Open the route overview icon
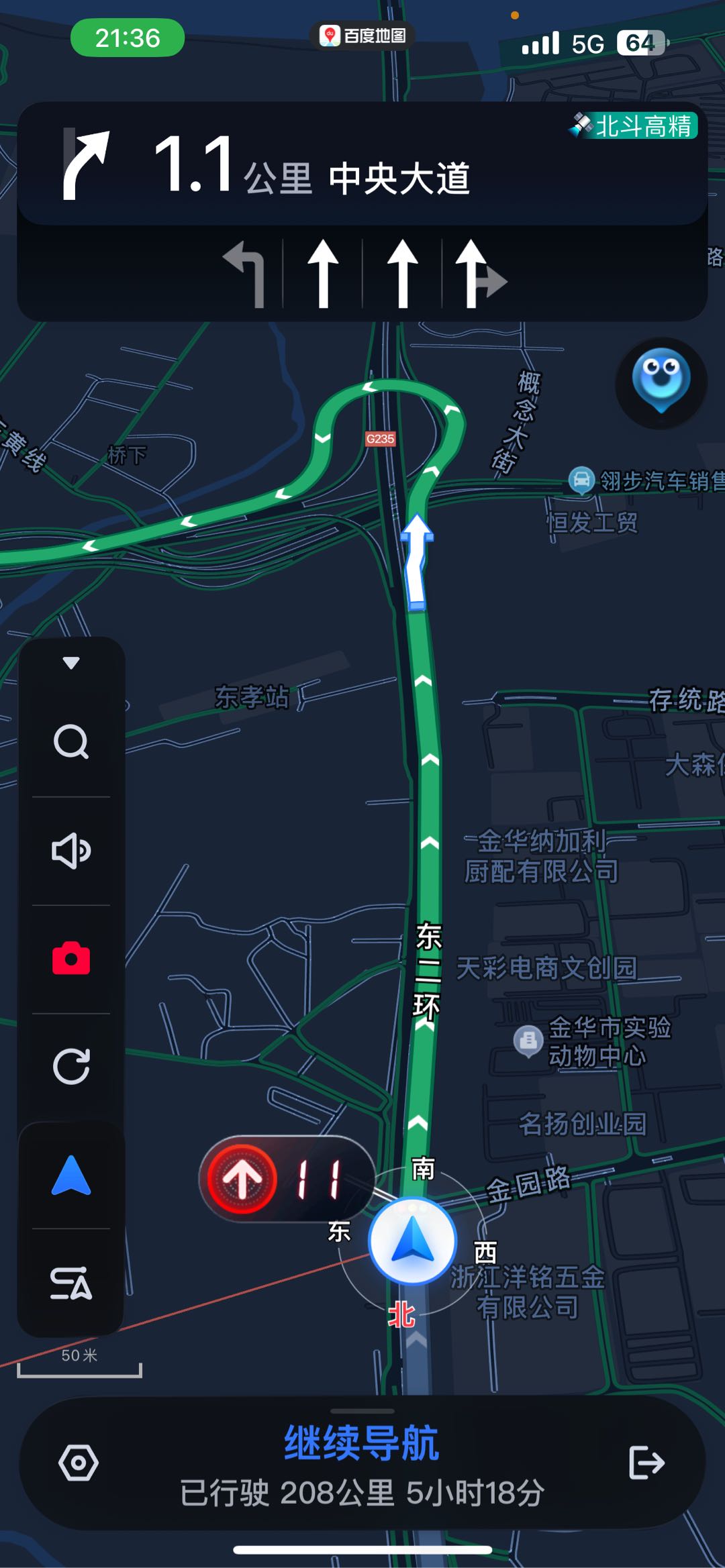 tap(71, 1283)
